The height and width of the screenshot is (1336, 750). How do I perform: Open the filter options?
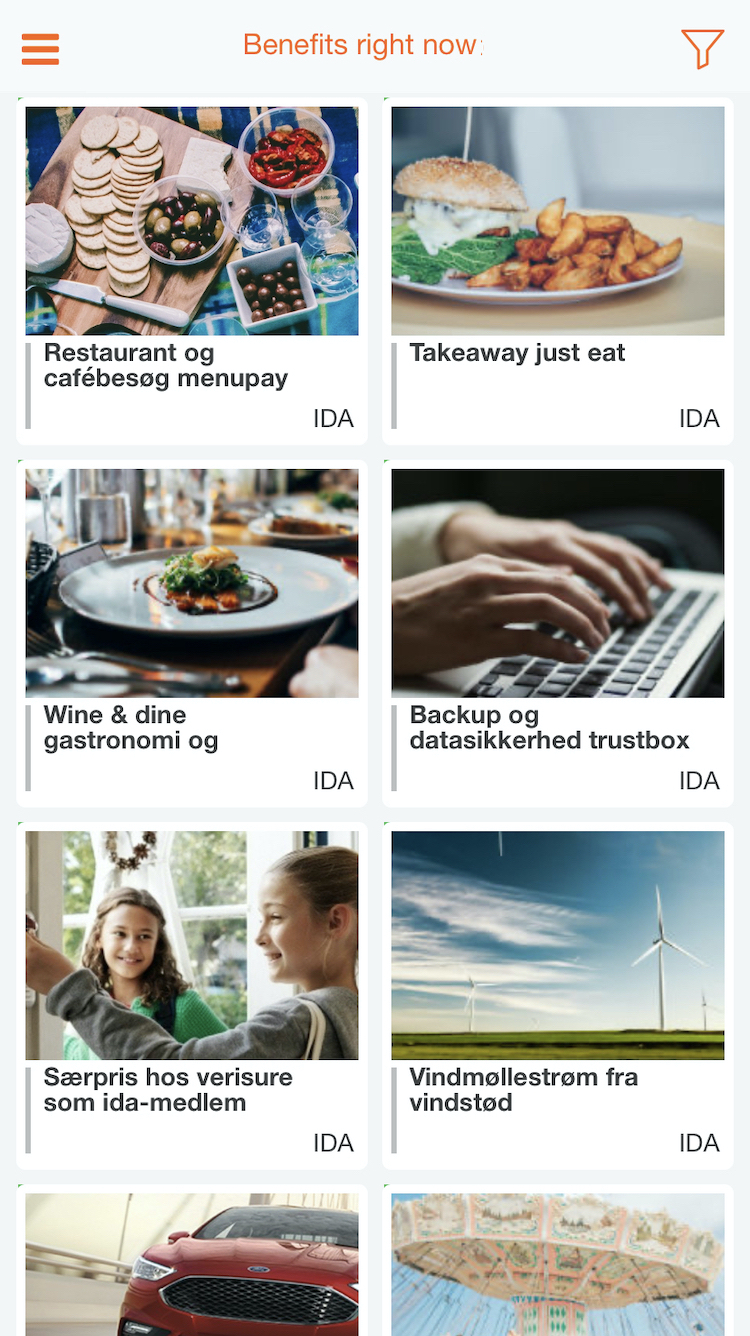pyautogui.click(x=702, y=48)
